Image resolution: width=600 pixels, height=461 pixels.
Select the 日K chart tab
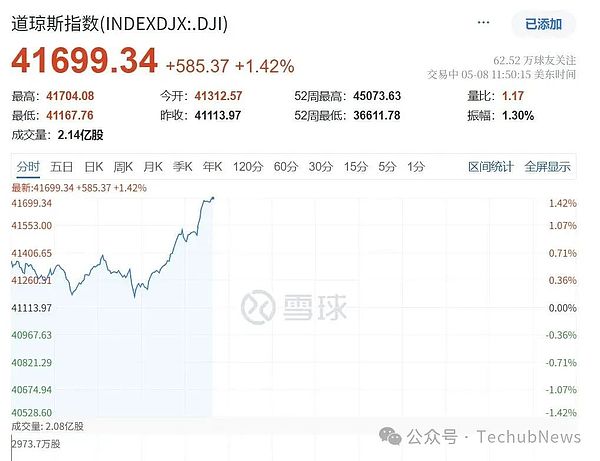pos(94,166)
